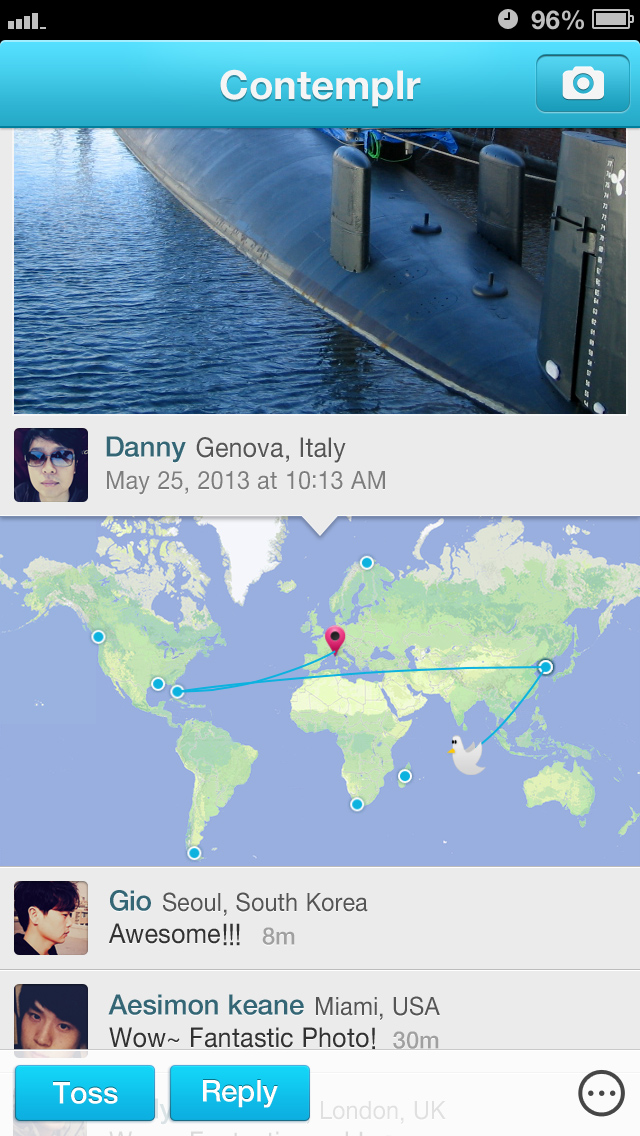Screen dimensions: 640x1136
Task: Toss this photo onward
Action: 85,1093
